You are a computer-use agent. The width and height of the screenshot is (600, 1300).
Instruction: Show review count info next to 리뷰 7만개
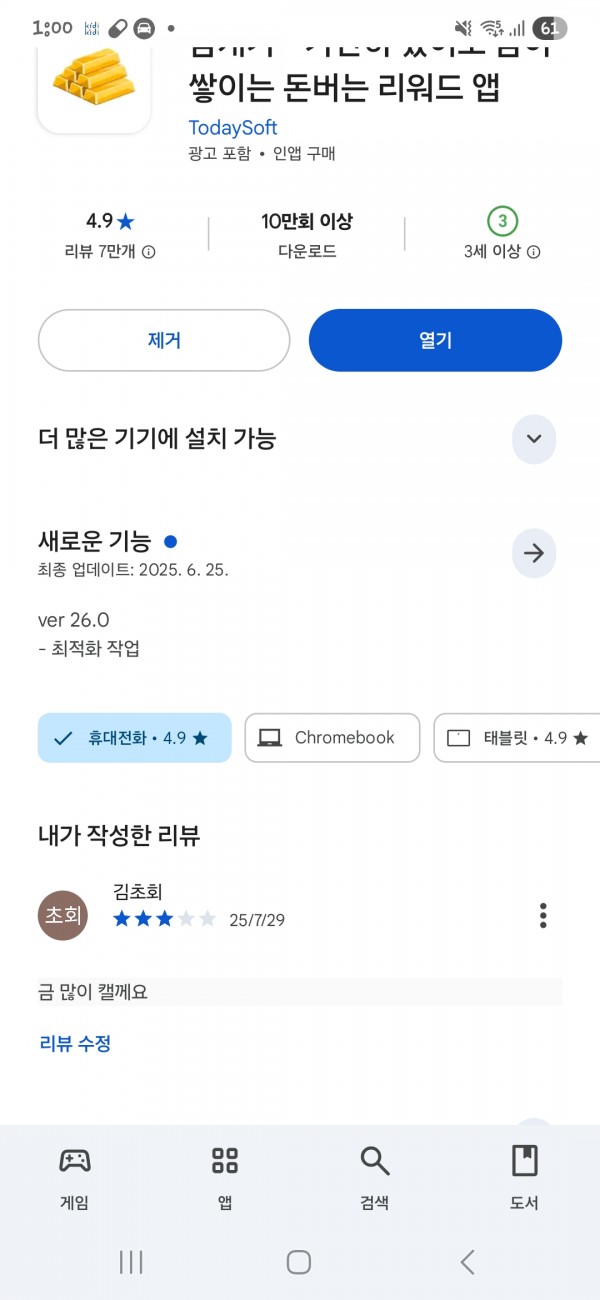149,252
